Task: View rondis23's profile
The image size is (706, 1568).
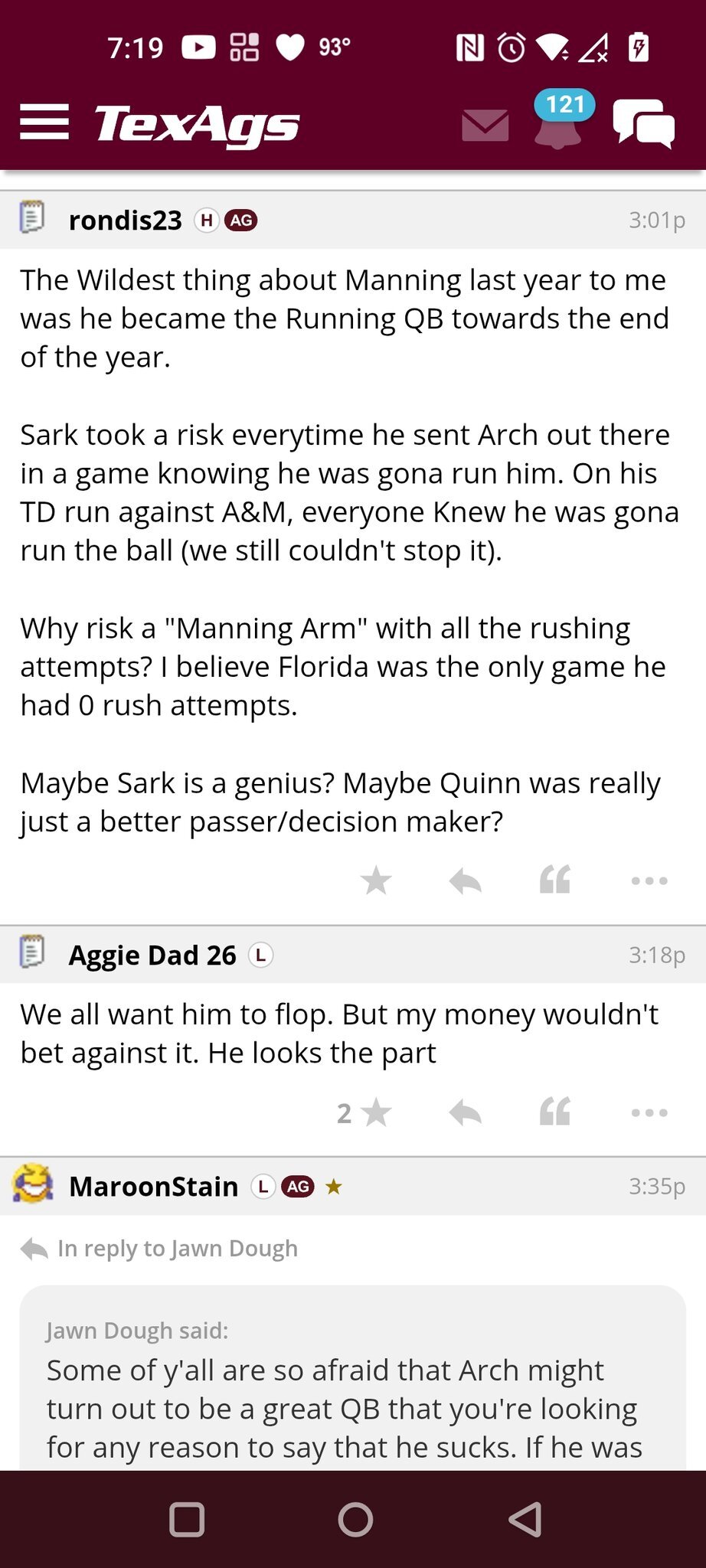Action: click(126, 220)
